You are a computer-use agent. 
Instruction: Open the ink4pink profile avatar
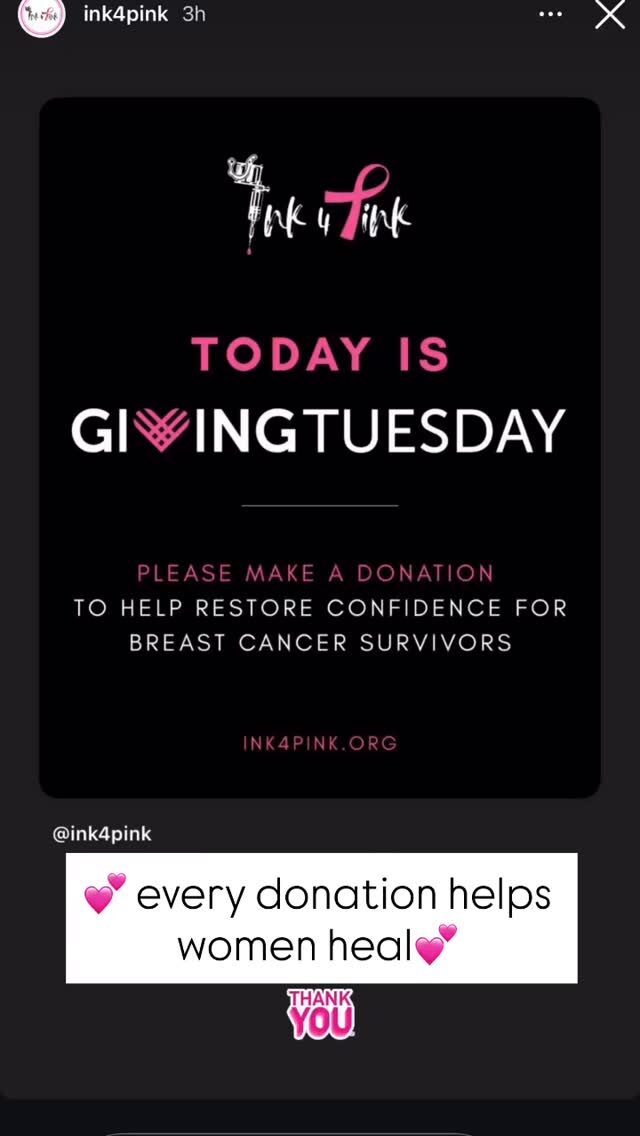coord(41,15)
